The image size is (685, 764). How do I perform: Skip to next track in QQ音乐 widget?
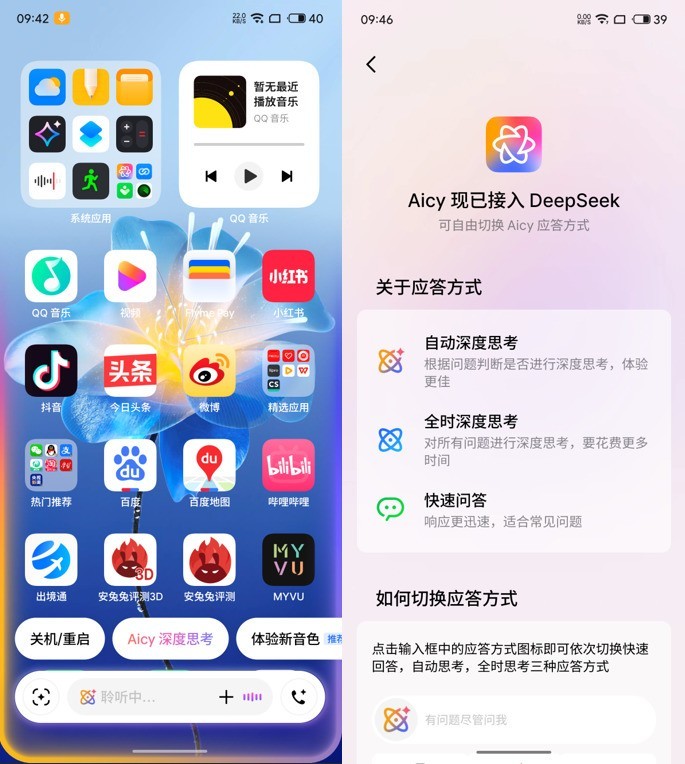coord(287,176)
